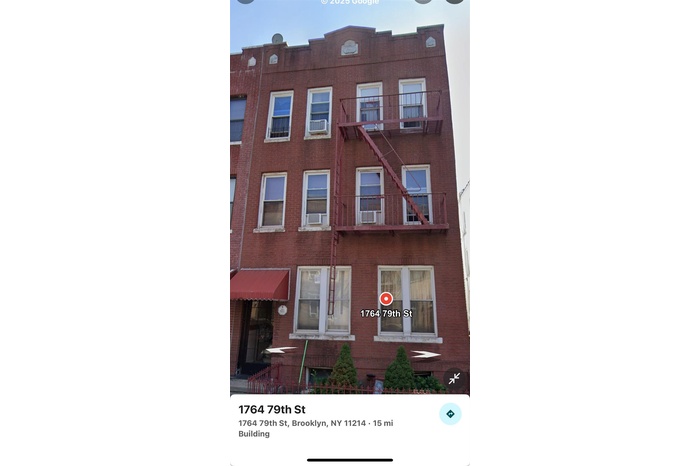Move left along the street using the left arrow

tap(279, 350)
